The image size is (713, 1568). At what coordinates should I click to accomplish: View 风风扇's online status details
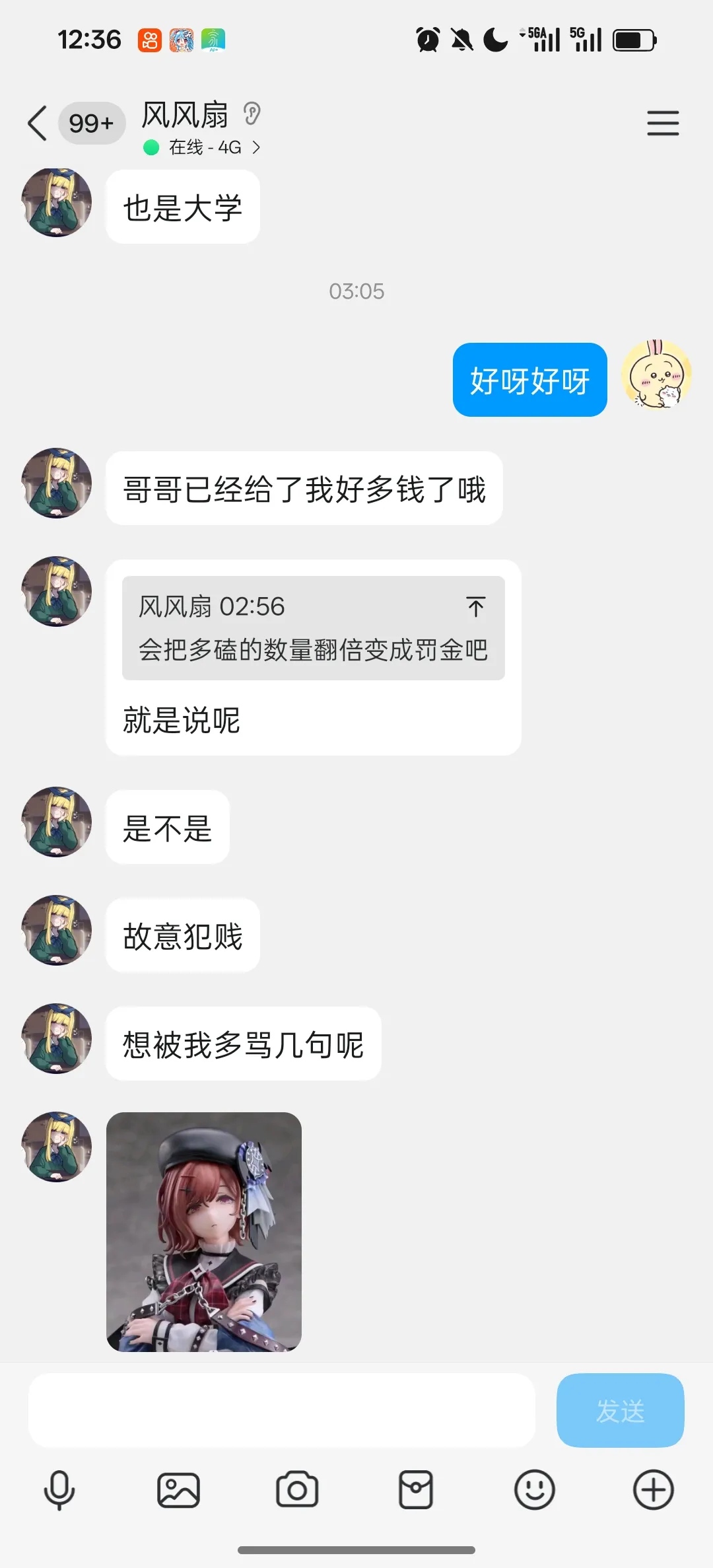tap(205, 147)
